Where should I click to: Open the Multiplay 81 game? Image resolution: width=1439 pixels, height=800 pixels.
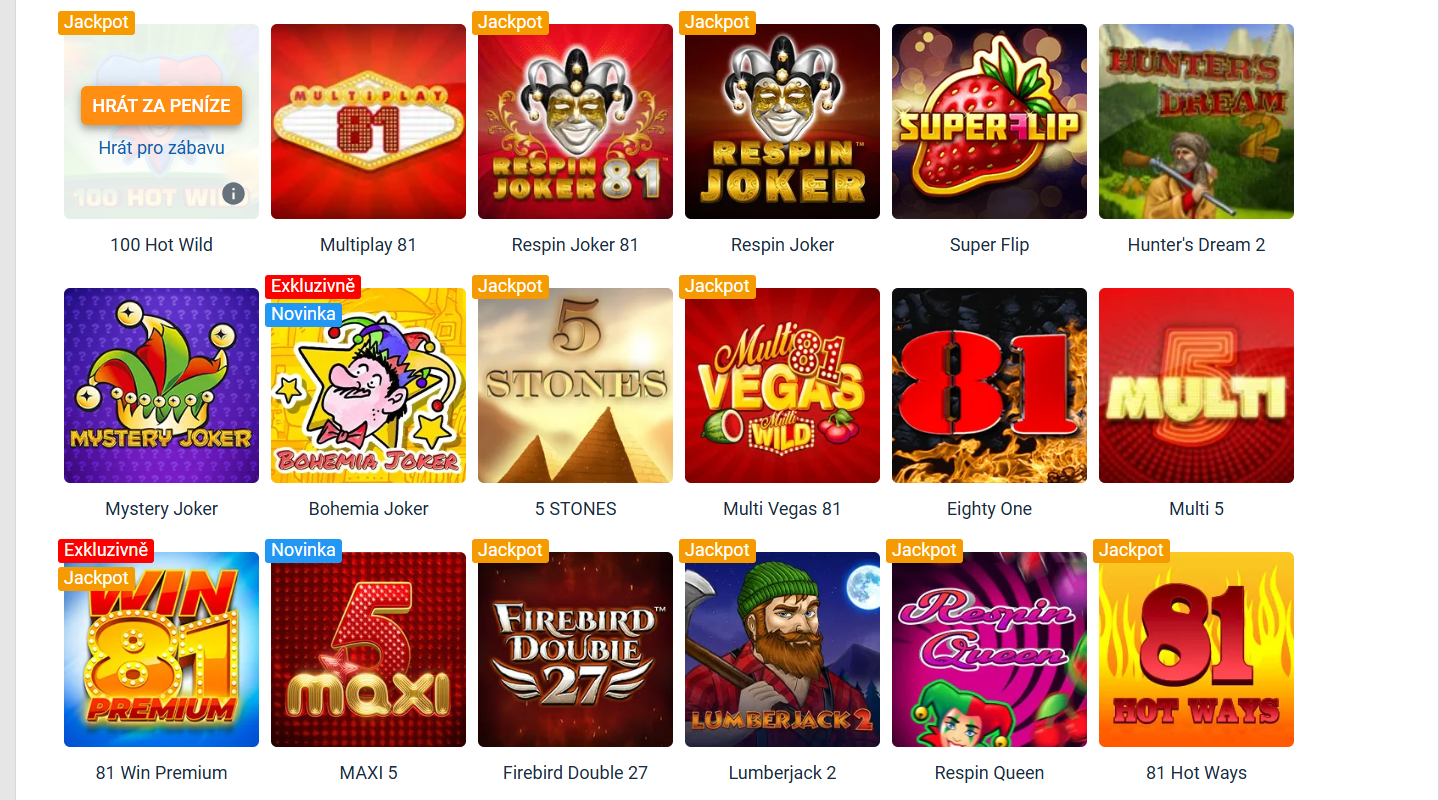[368, 122]
